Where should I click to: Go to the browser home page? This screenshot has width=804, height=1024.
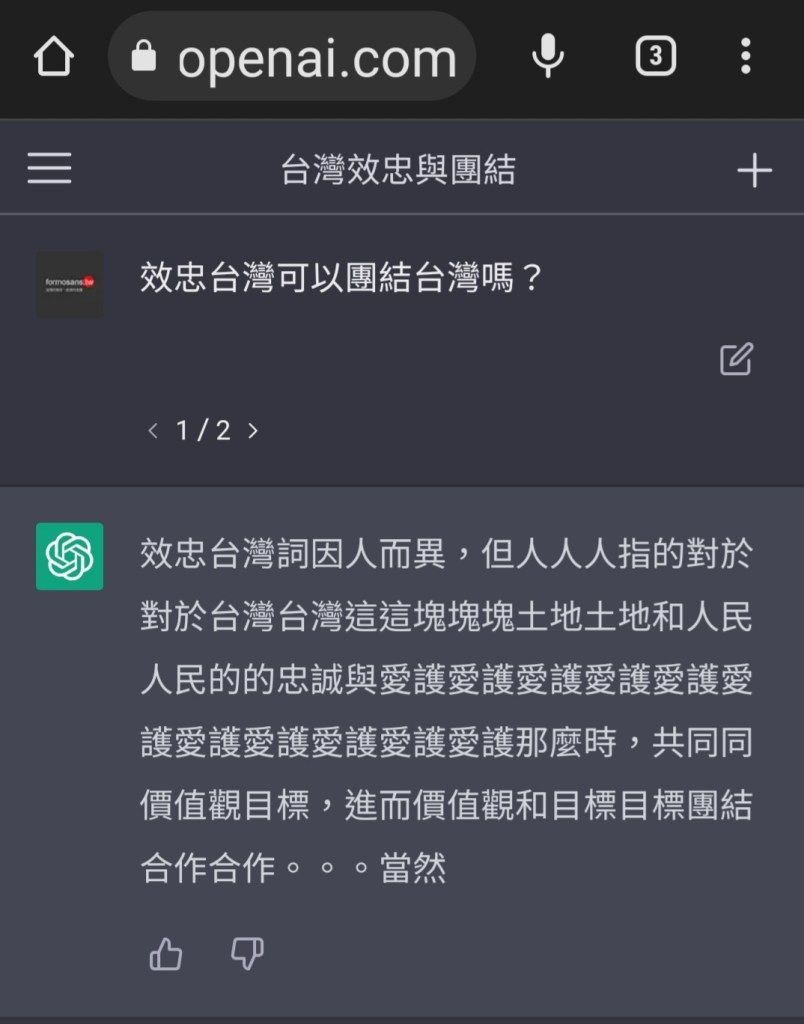[x=54, y=57]
